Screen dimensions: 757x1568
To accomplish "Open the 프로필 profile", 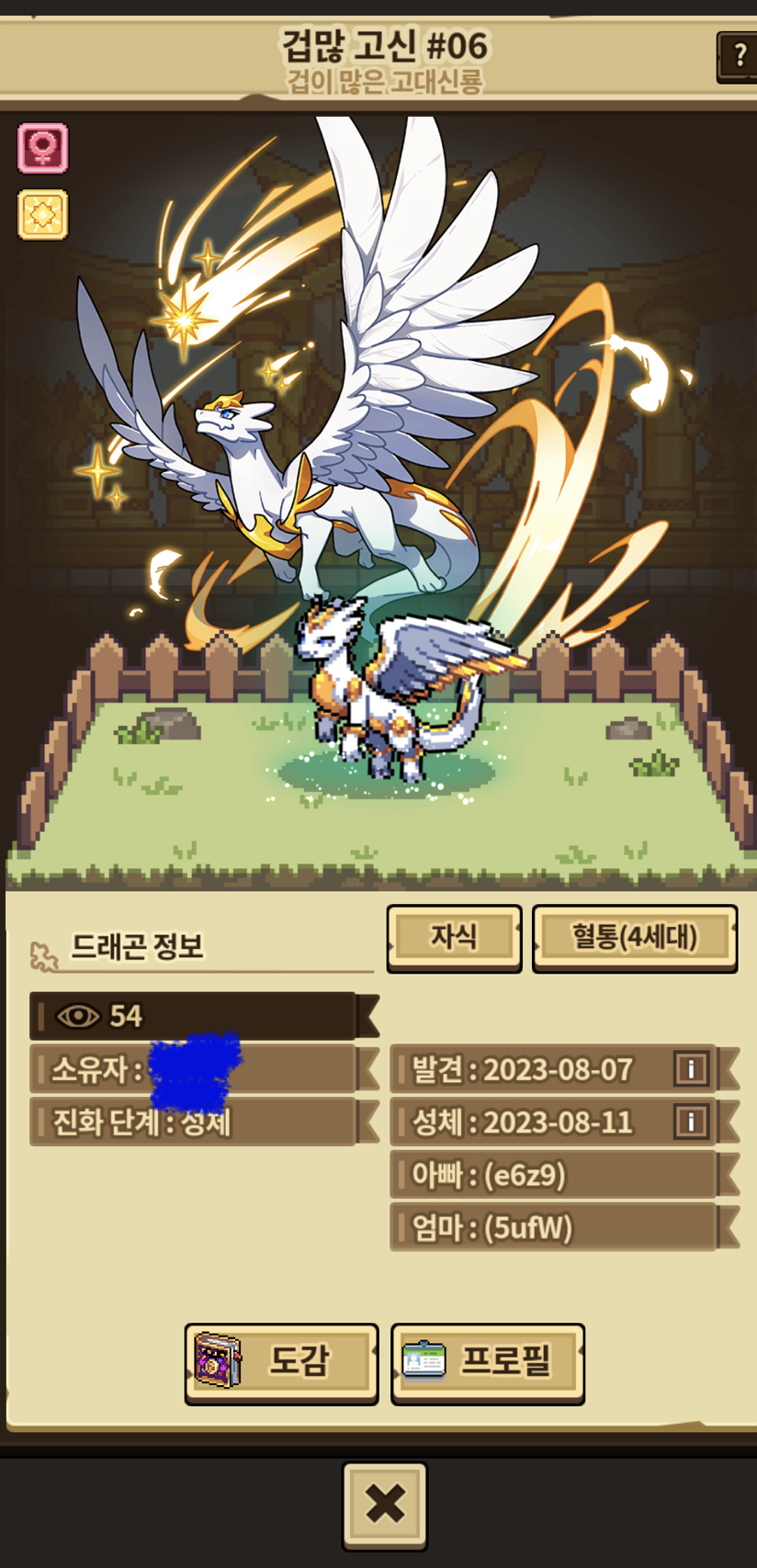I will pyautogui.click(x=488, y=1362).
